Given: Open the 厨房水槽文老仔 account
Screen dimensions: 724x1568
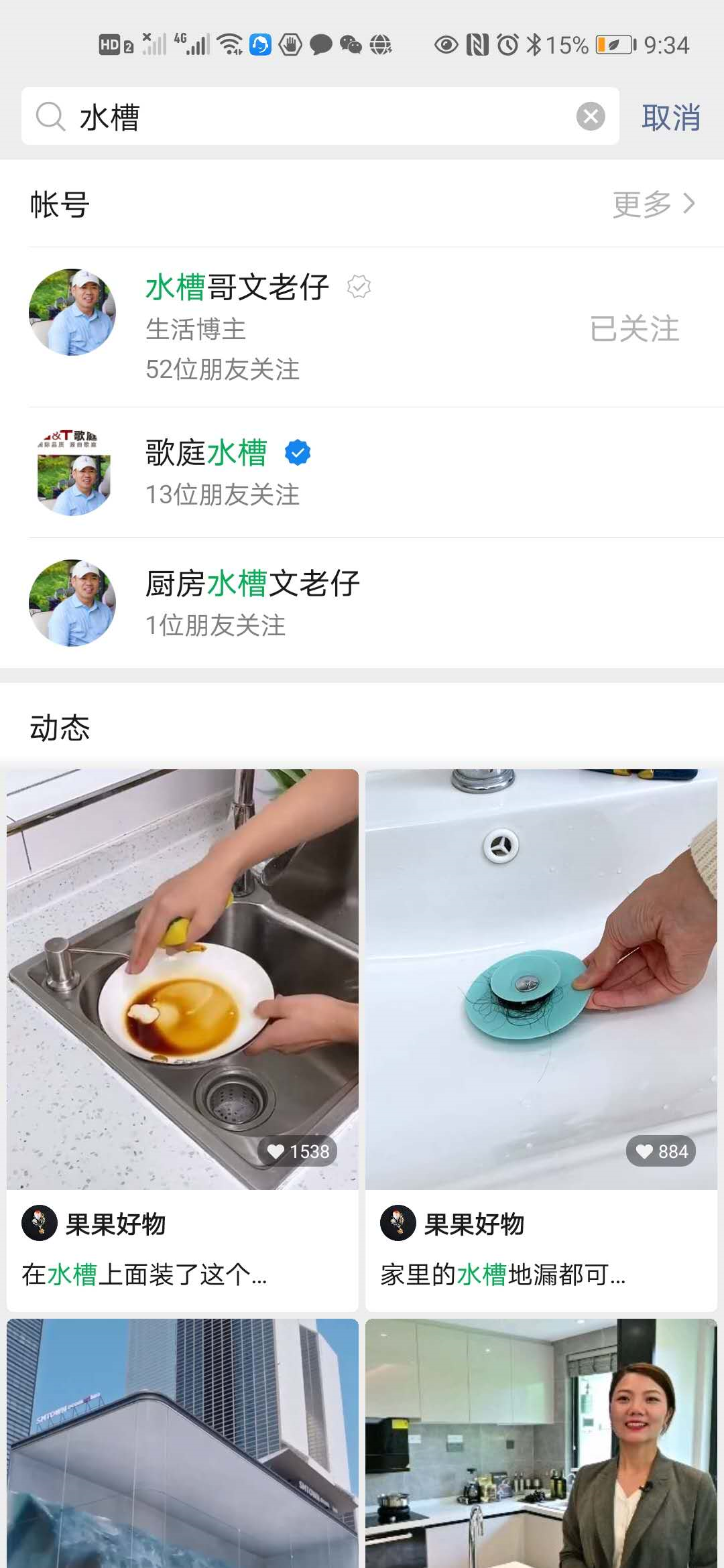Looking at the screenshot, I should point(268,602).
